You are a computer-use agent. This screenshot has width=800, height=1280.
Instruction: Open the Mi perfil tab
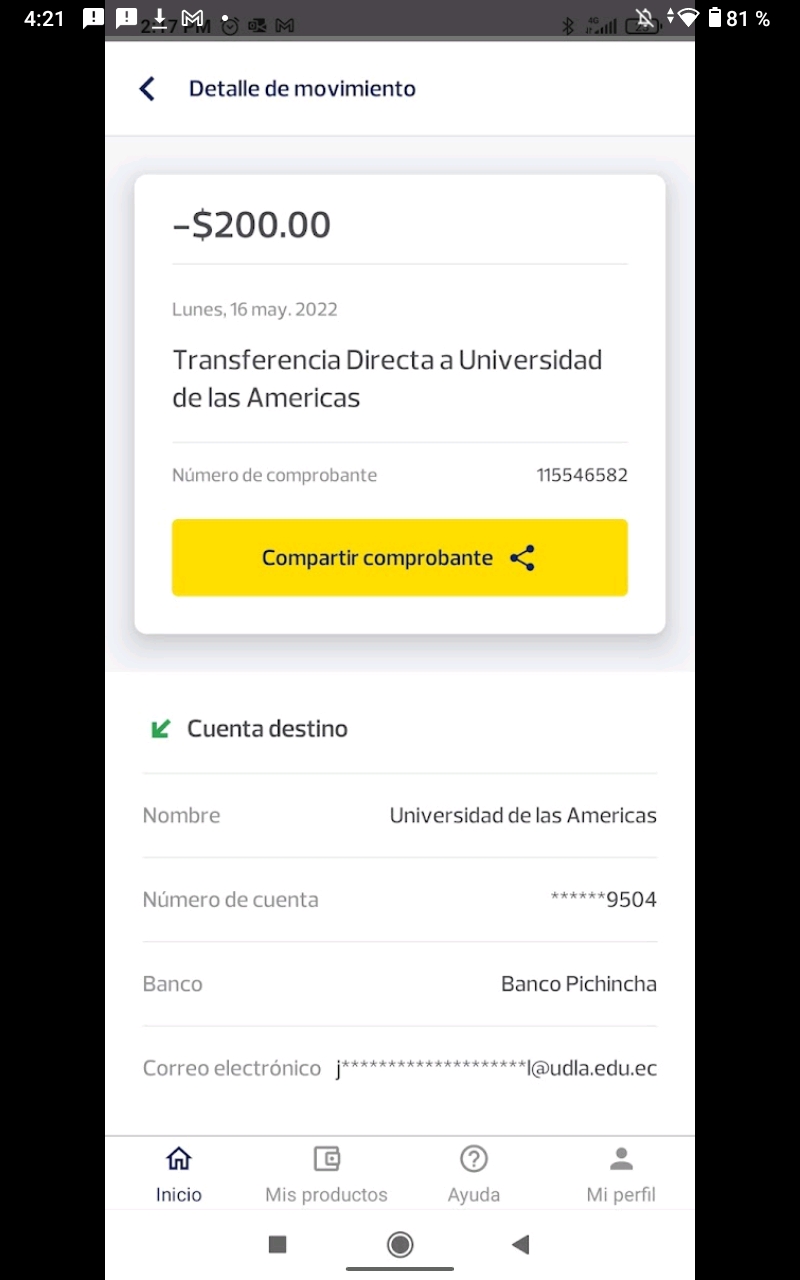click(621, 1174)
